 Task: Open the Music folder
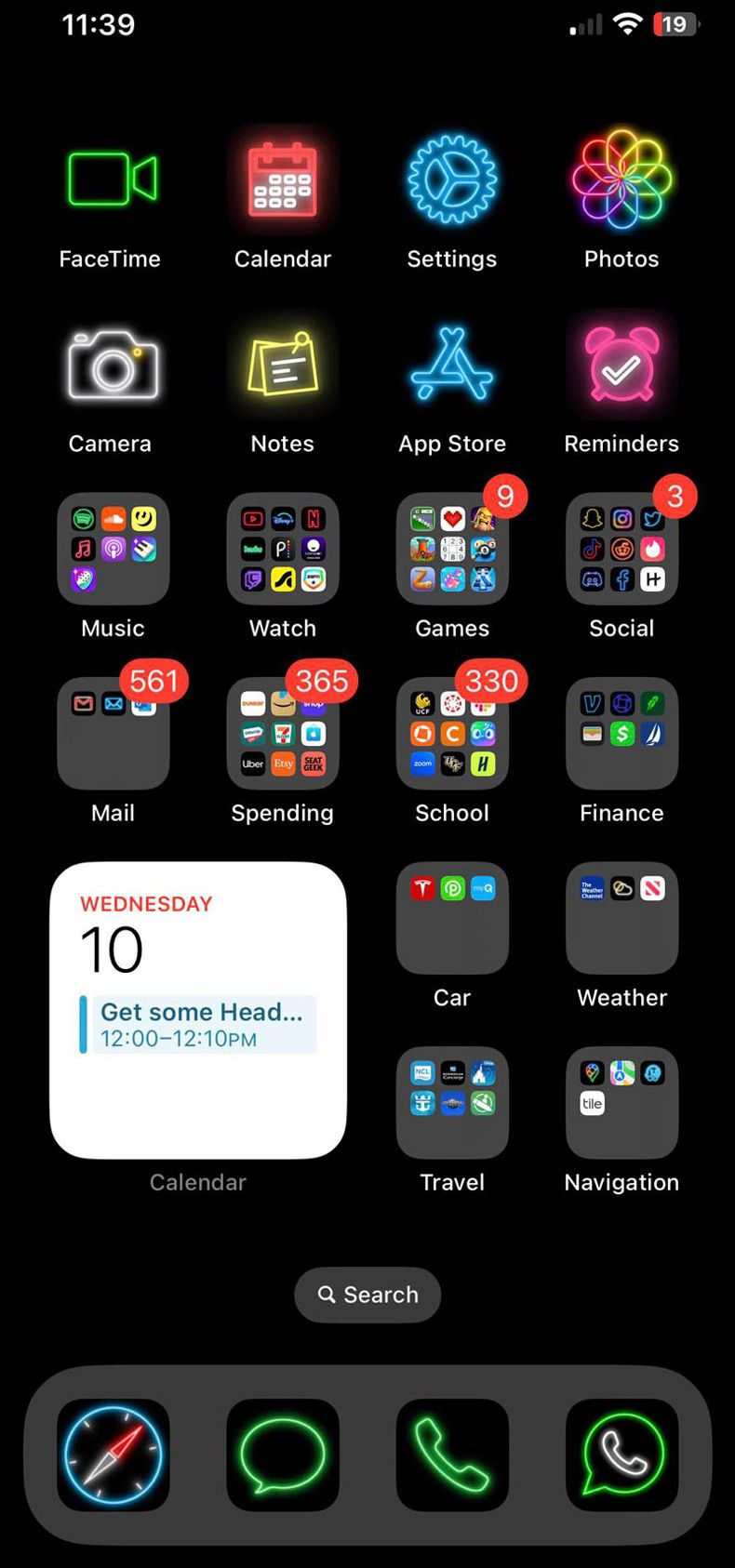point(113,549)
